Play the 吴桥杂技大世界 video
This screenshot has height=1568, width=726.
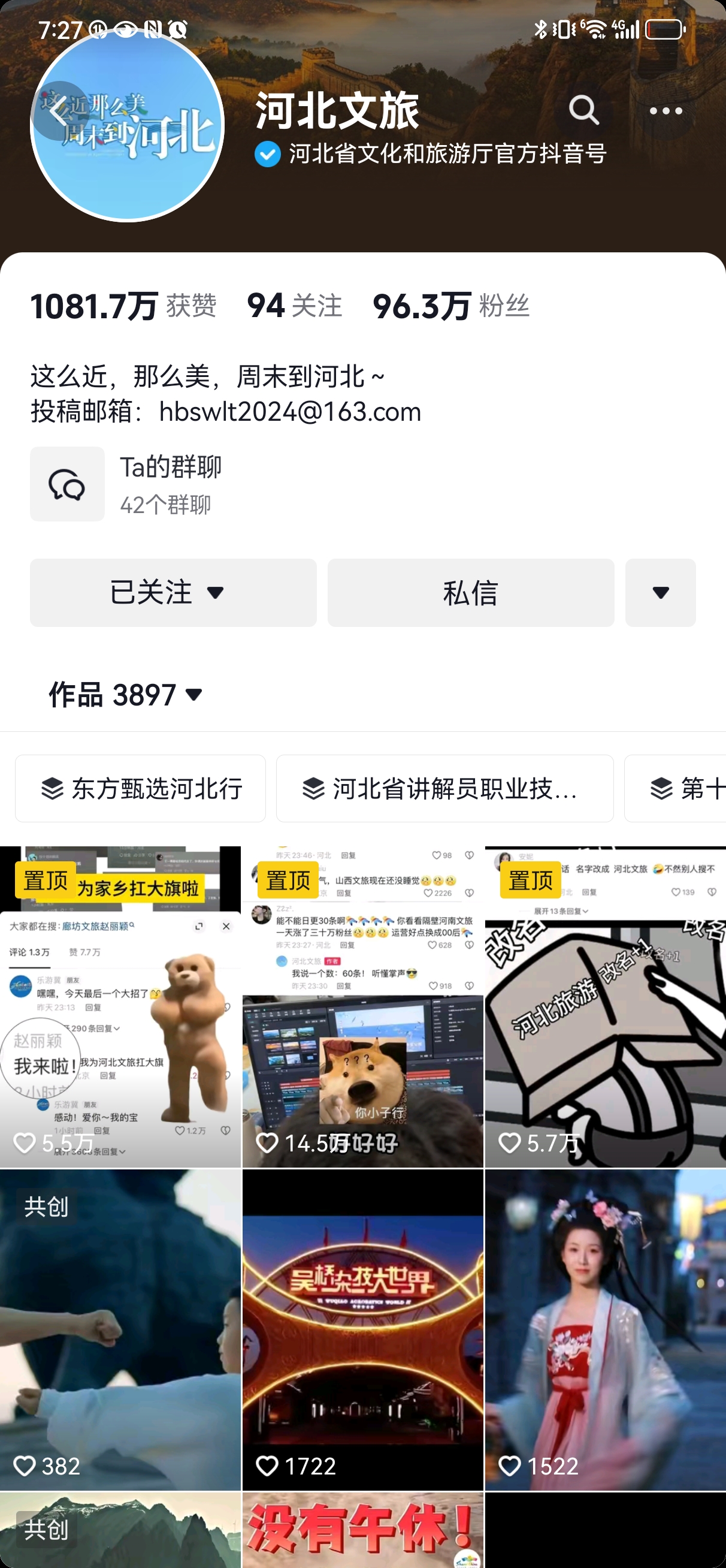[362, 1329]
